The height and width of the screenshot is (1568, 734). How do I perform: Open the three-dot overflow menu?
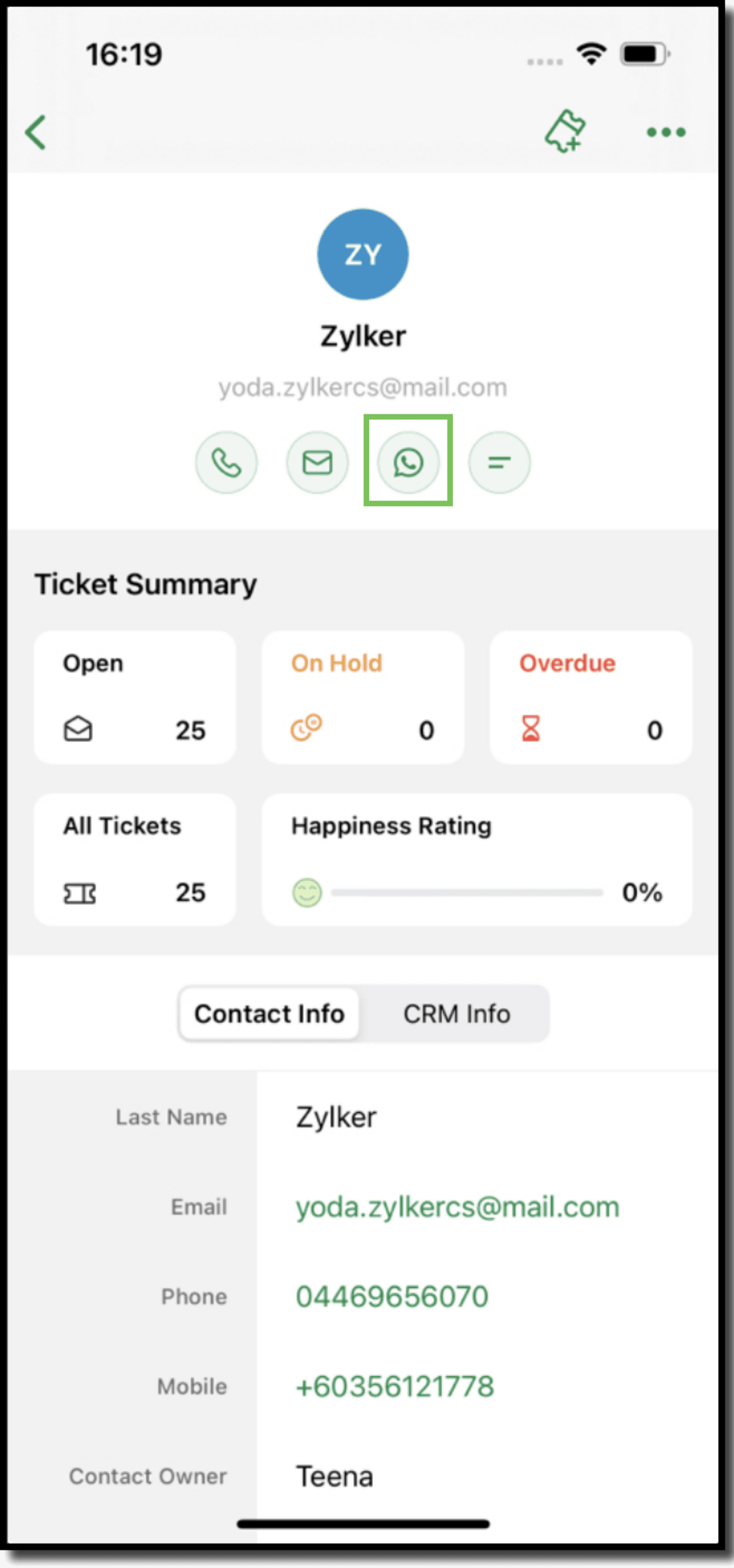coord(666,132)
